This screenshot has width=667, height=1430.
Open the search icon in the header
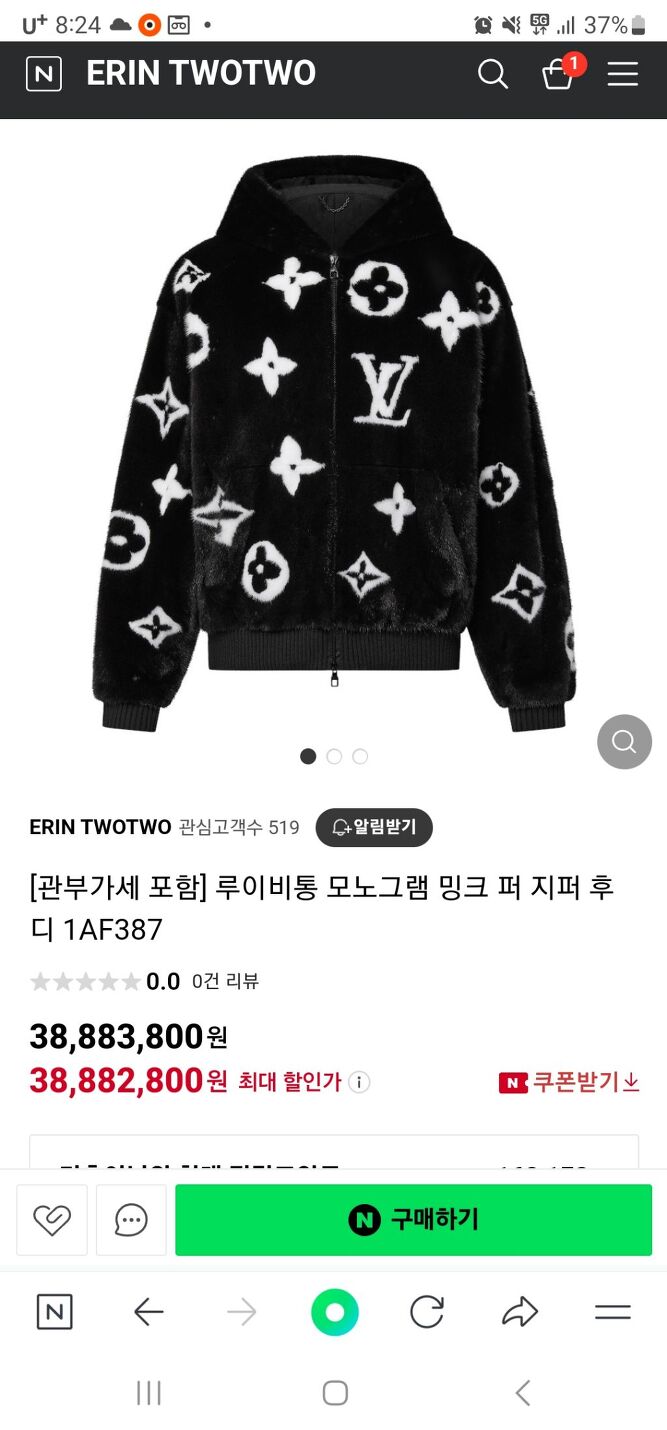pyautogui.click(x=492, y=74)
